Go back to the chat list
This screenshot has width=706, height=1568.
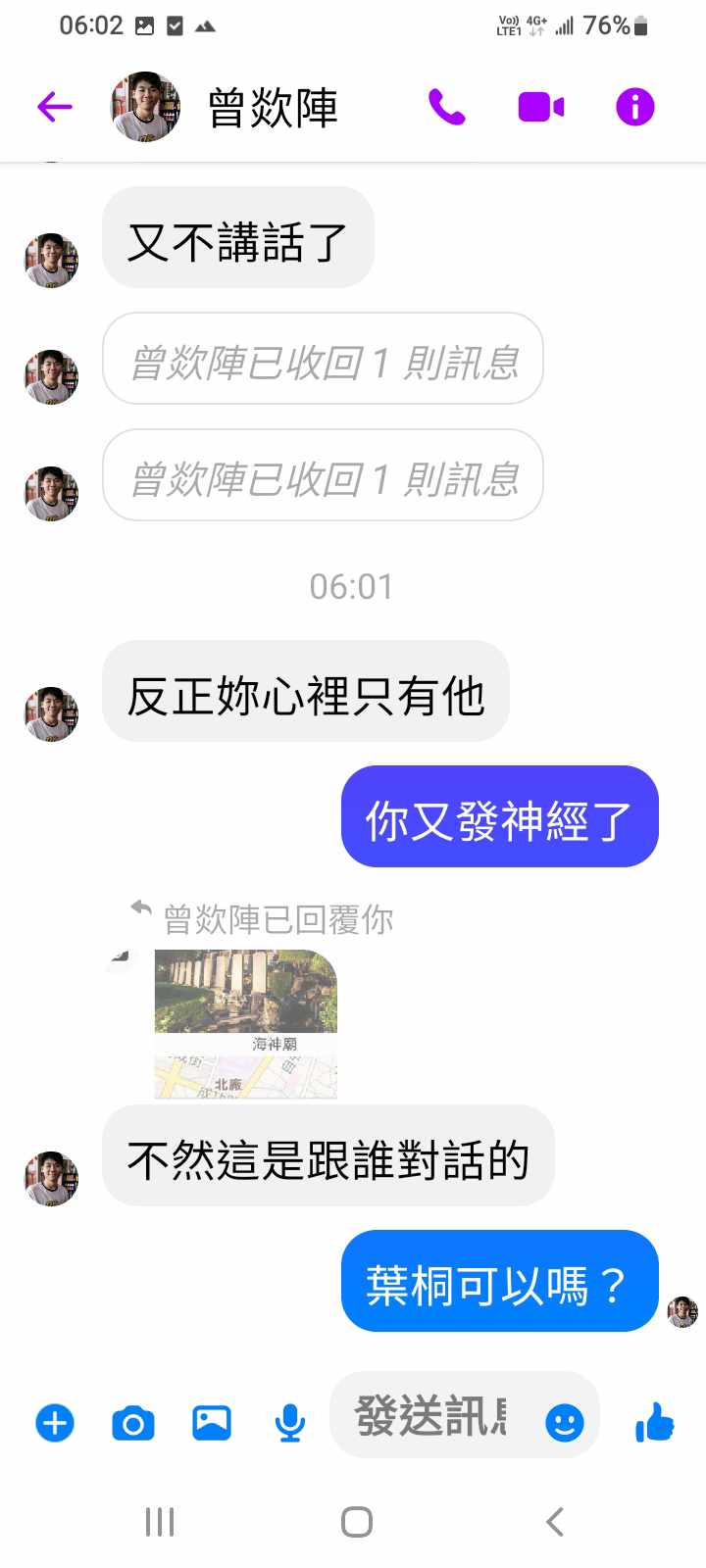pos(55,107)
